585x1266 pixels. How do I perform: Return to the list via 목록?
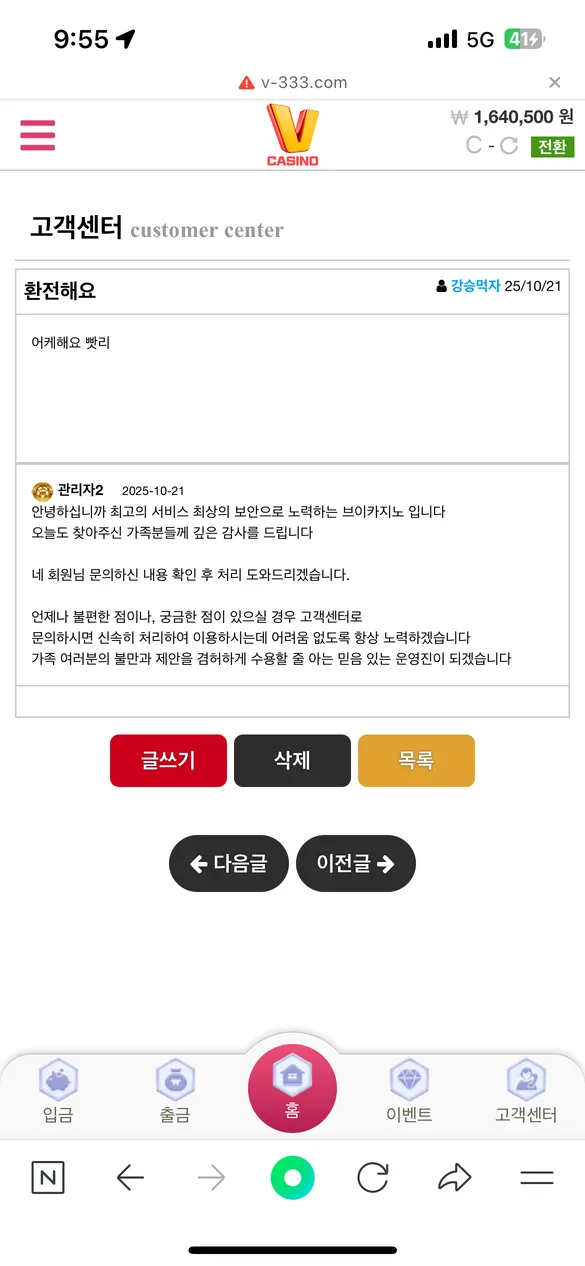pyautogui.click(x=416, y=761)
